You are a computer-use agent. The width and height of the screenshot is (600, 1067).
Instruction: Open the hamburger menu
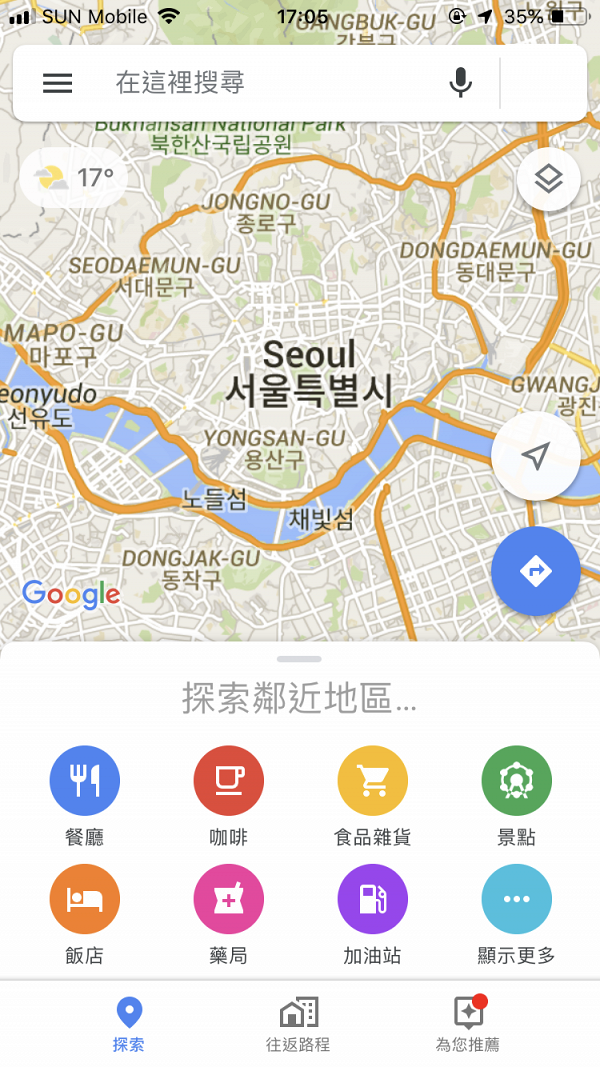[57, 83]
